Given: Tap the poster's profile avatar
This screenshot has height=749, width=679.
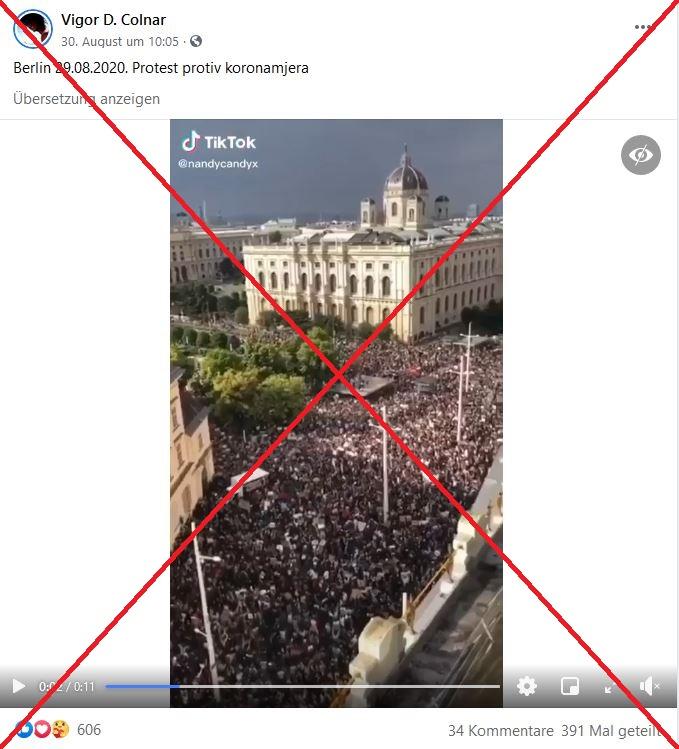Looking at the screenshot, I should tap(32, 29).
